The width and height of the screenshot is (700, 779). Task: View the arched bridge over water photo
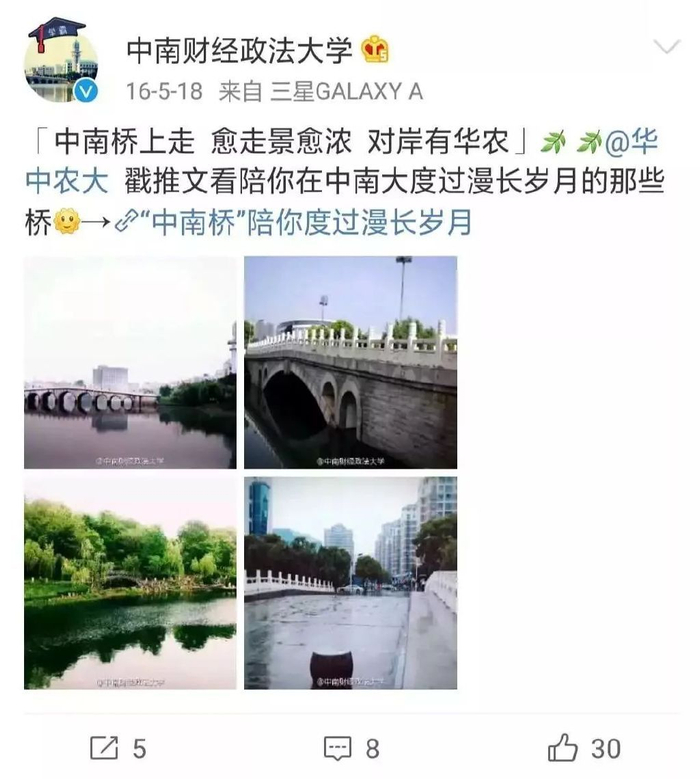[131, 362]
